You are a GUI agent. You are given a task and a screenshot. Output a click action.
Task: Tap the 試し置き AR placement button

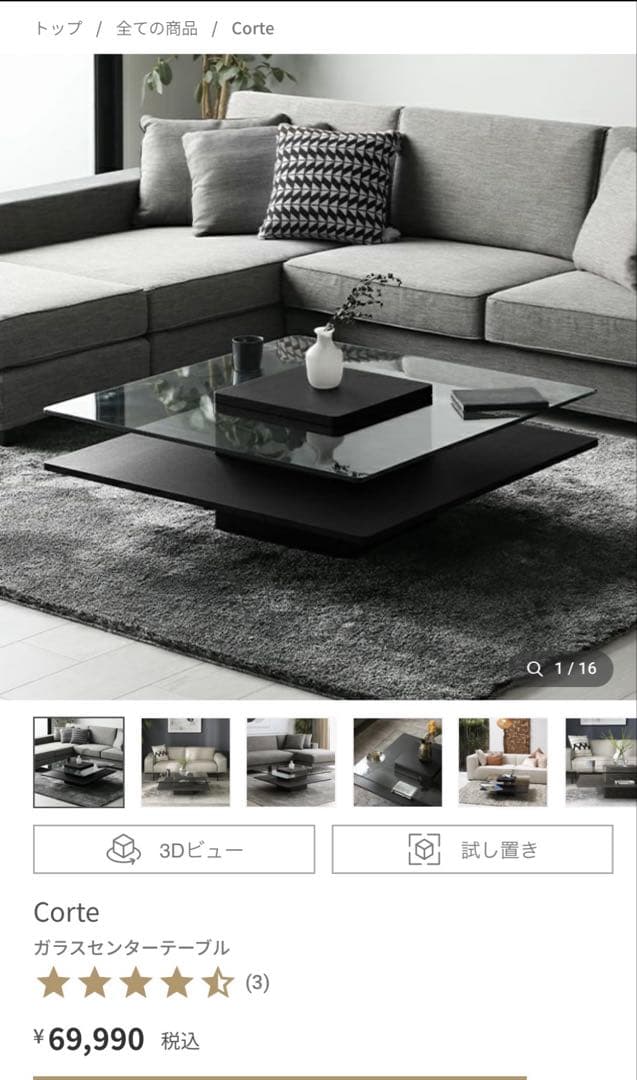click(472, 850)
